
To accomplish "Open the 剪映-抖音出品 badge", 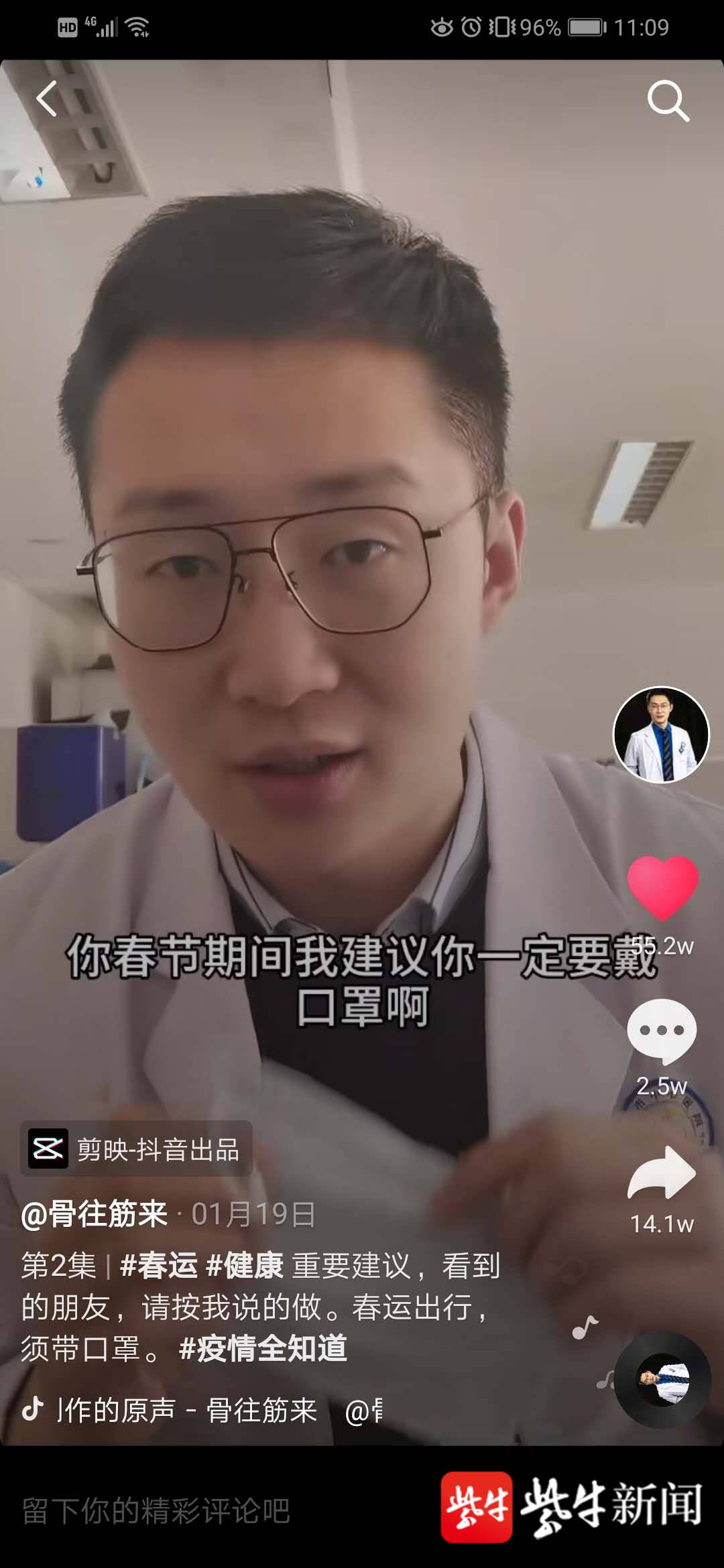I will (137, 1150).
